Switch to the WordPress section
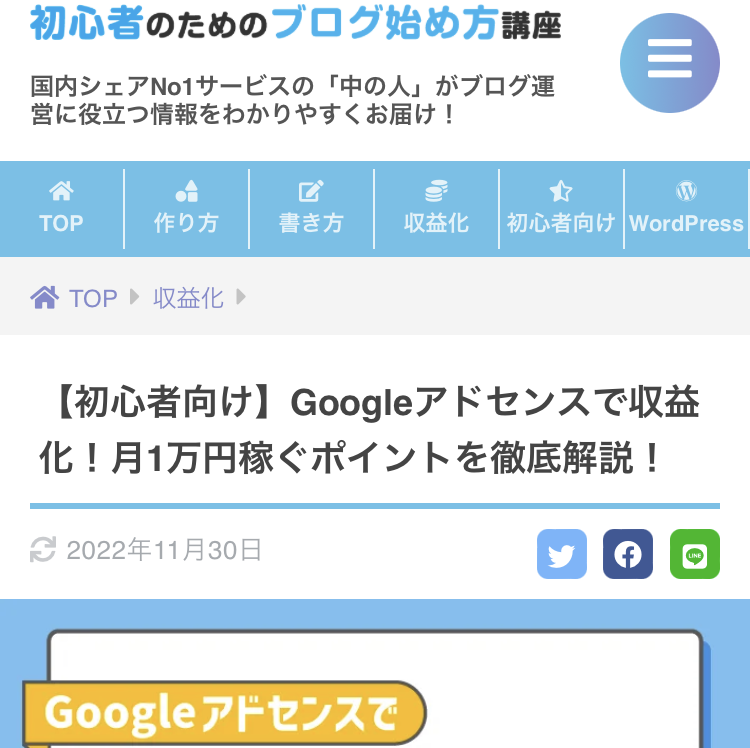750x748 pixels. (686, 208)
